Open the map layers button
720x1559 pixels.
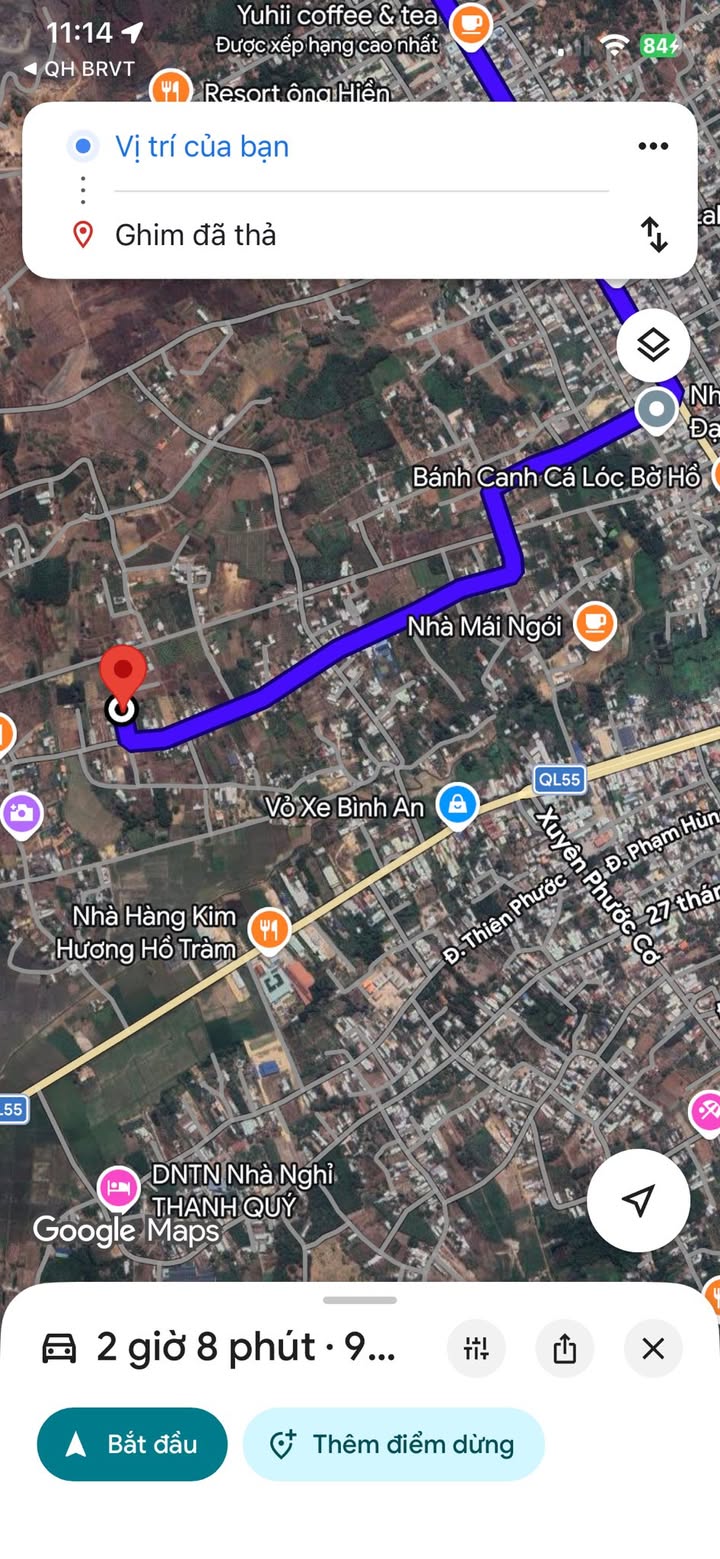pos(653,346)
